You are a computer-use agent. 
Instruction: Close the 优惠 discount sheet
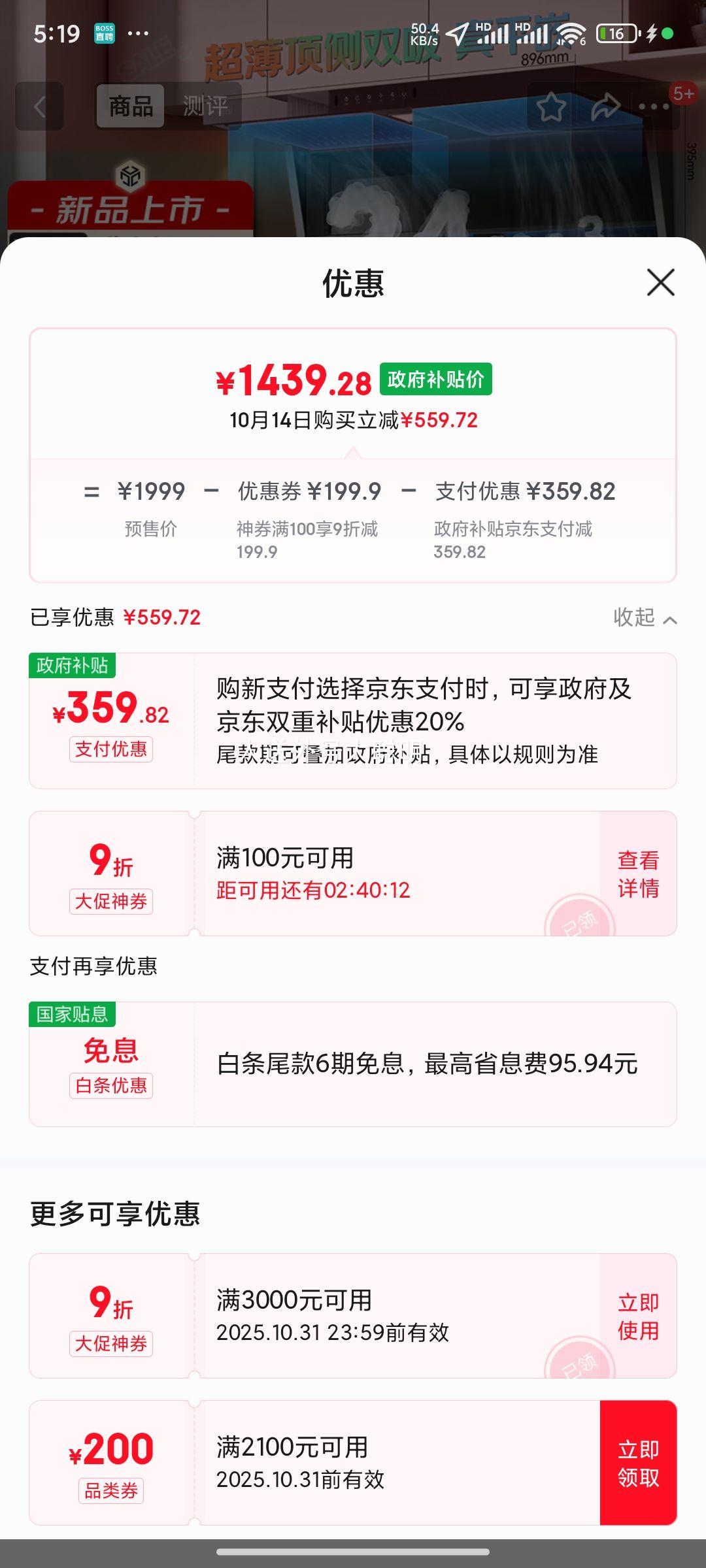tap(660, 282)
